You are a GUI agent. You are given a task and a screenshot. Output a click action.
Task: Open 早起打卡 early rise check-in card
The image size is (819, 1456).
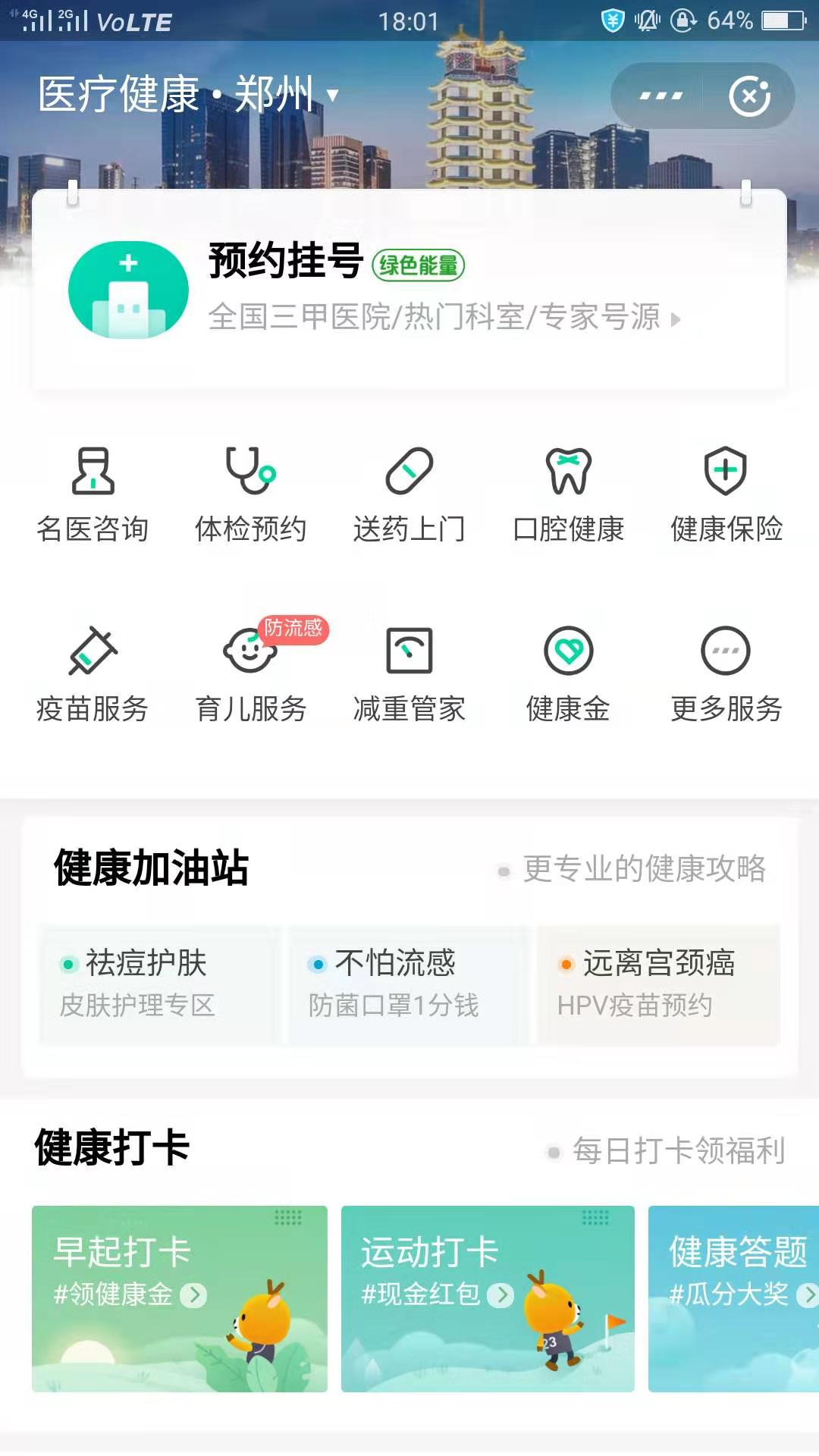180,1298
